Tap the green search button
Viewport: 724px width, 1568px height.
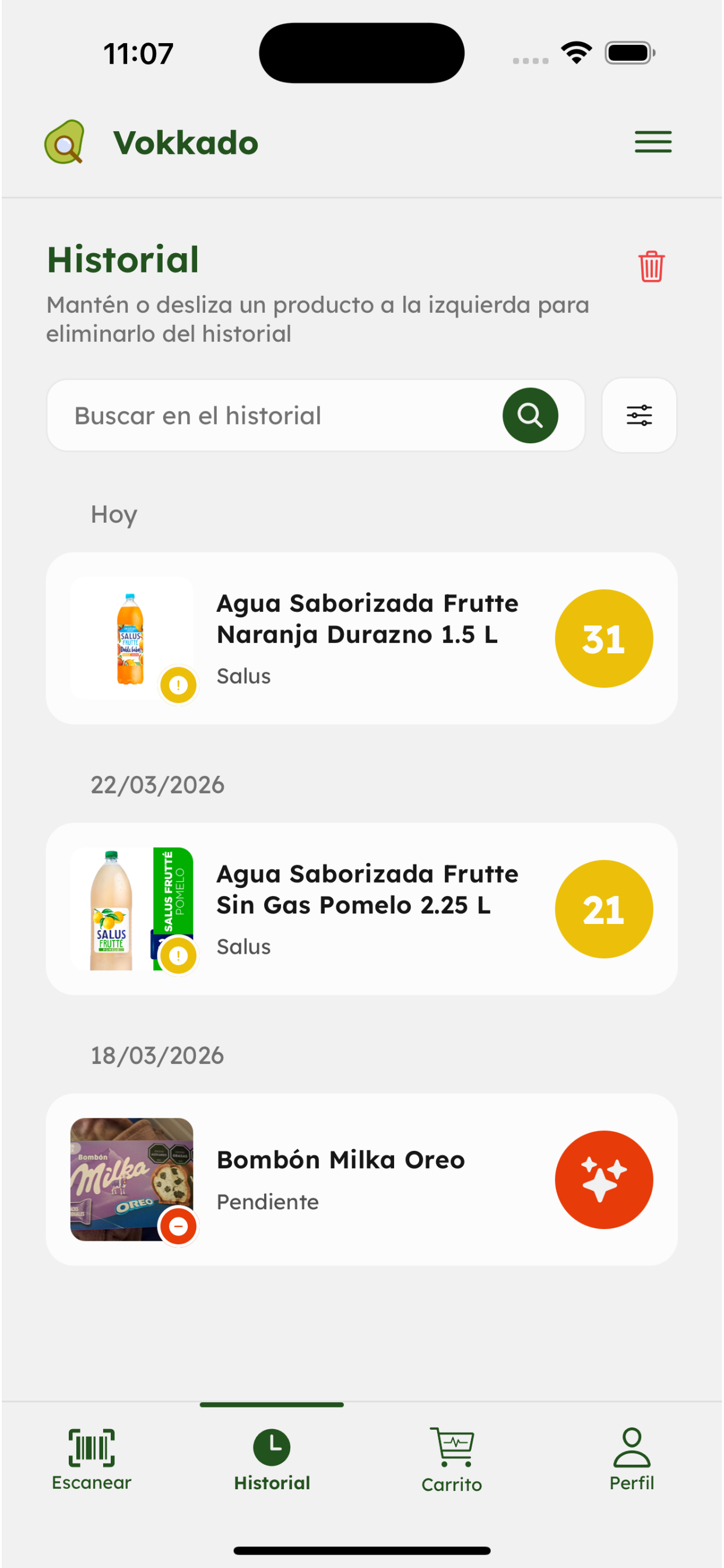[530, 416]
